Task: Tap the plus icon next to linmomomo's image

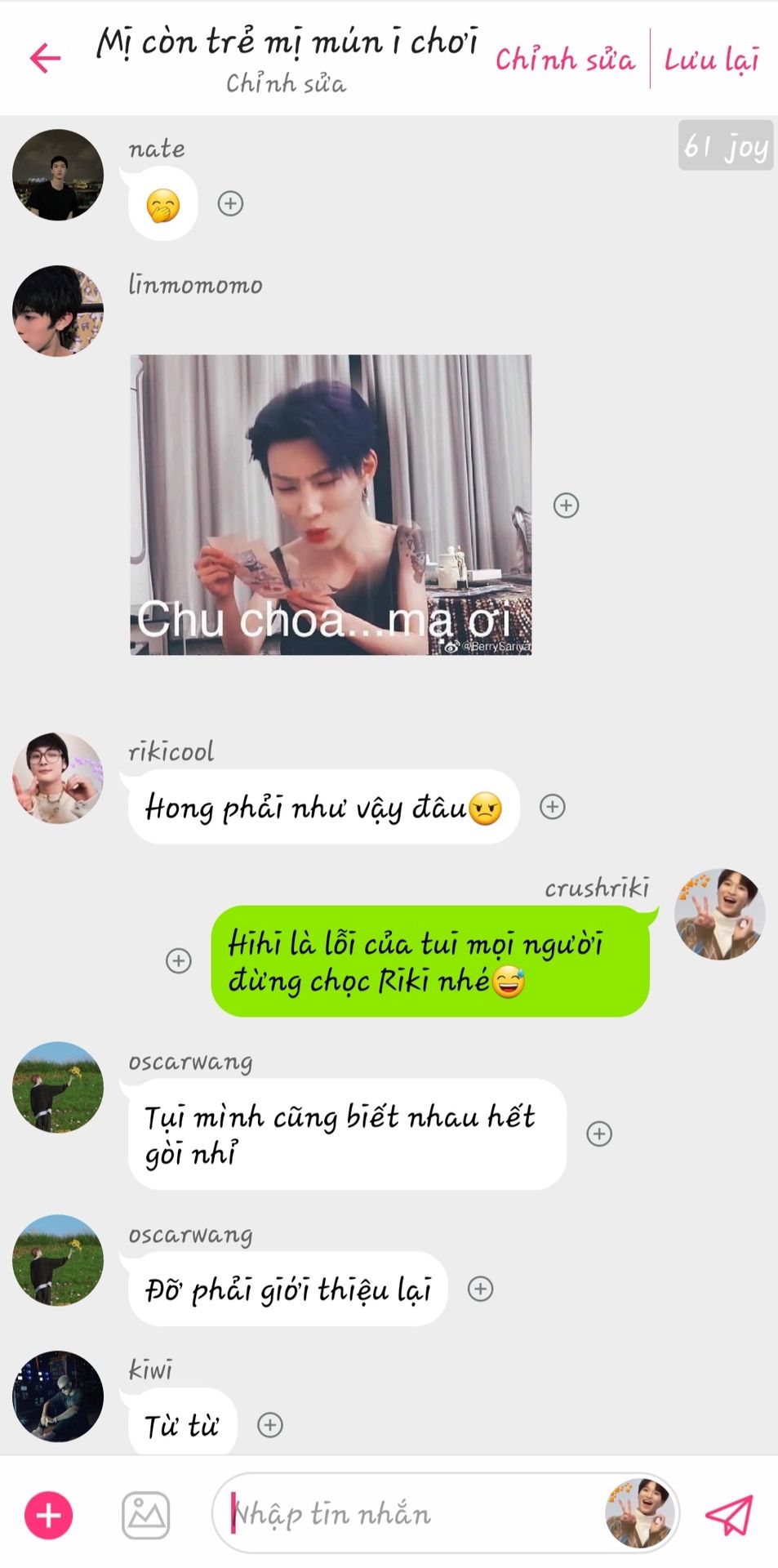Action: coord(566,505)
